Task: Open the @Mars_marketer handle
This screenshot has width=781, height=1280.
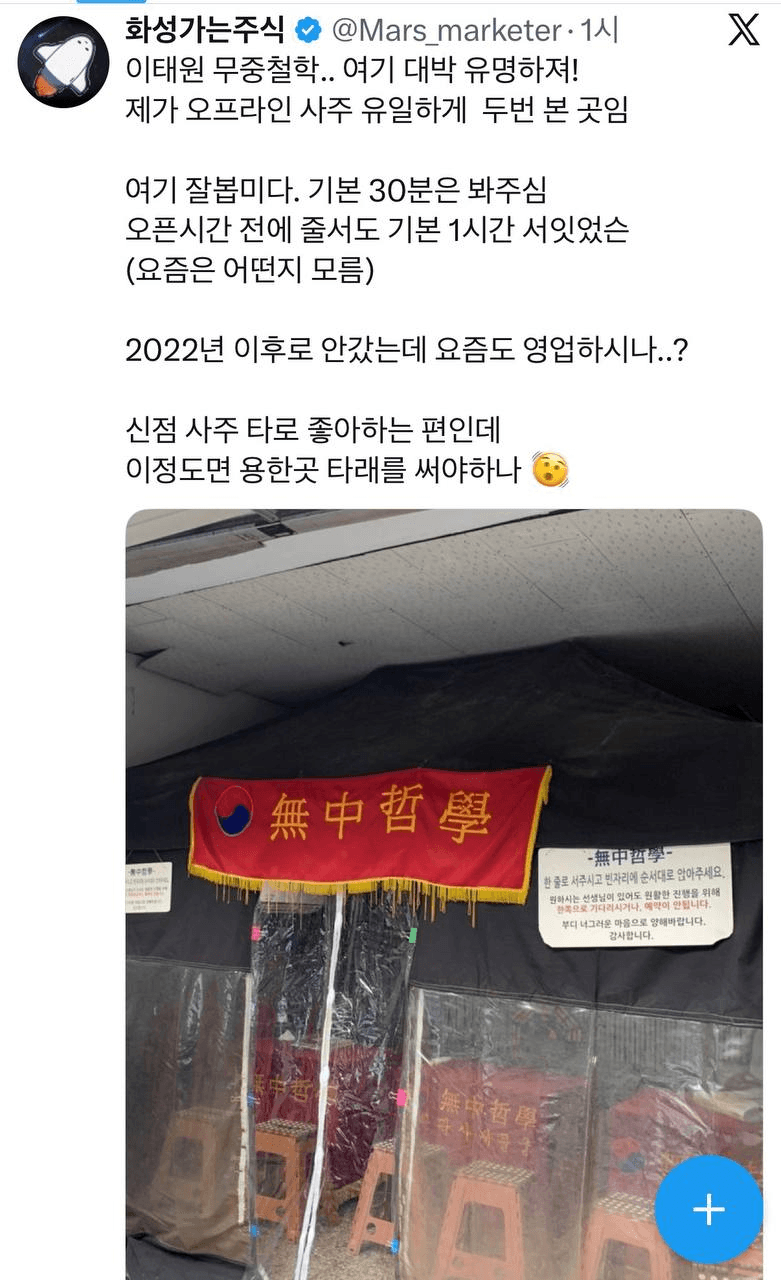Action: click(445, 31)
